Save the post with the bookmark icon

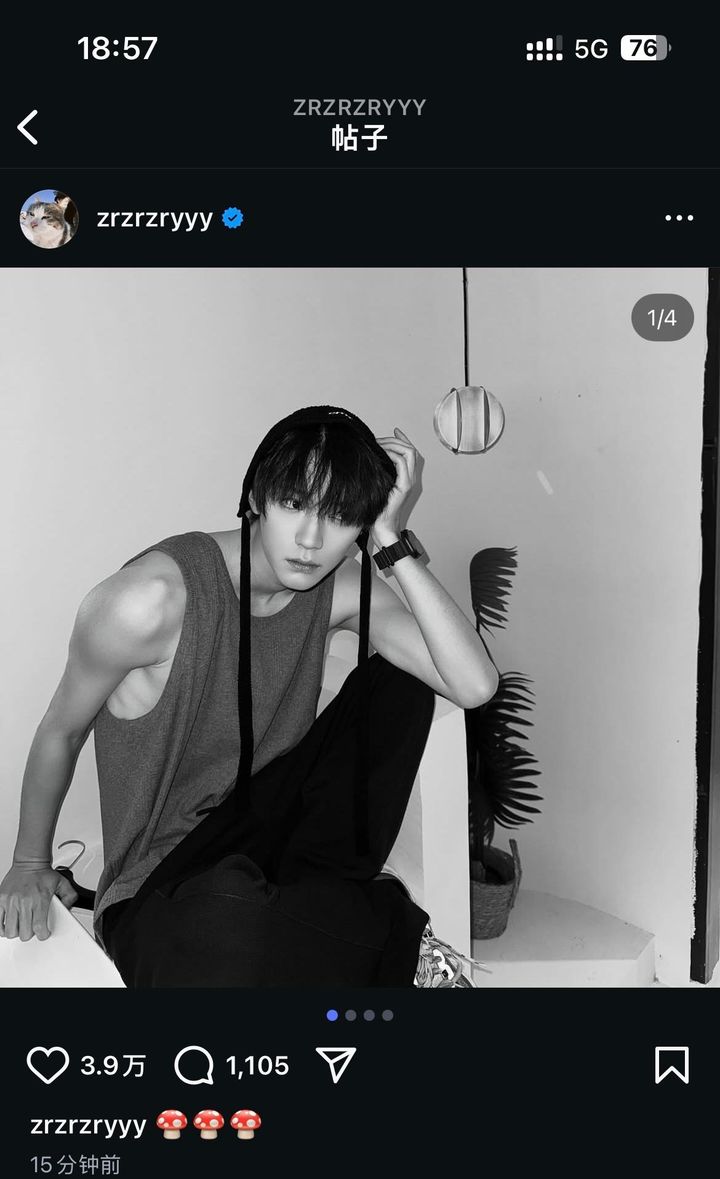point(671,1066)
